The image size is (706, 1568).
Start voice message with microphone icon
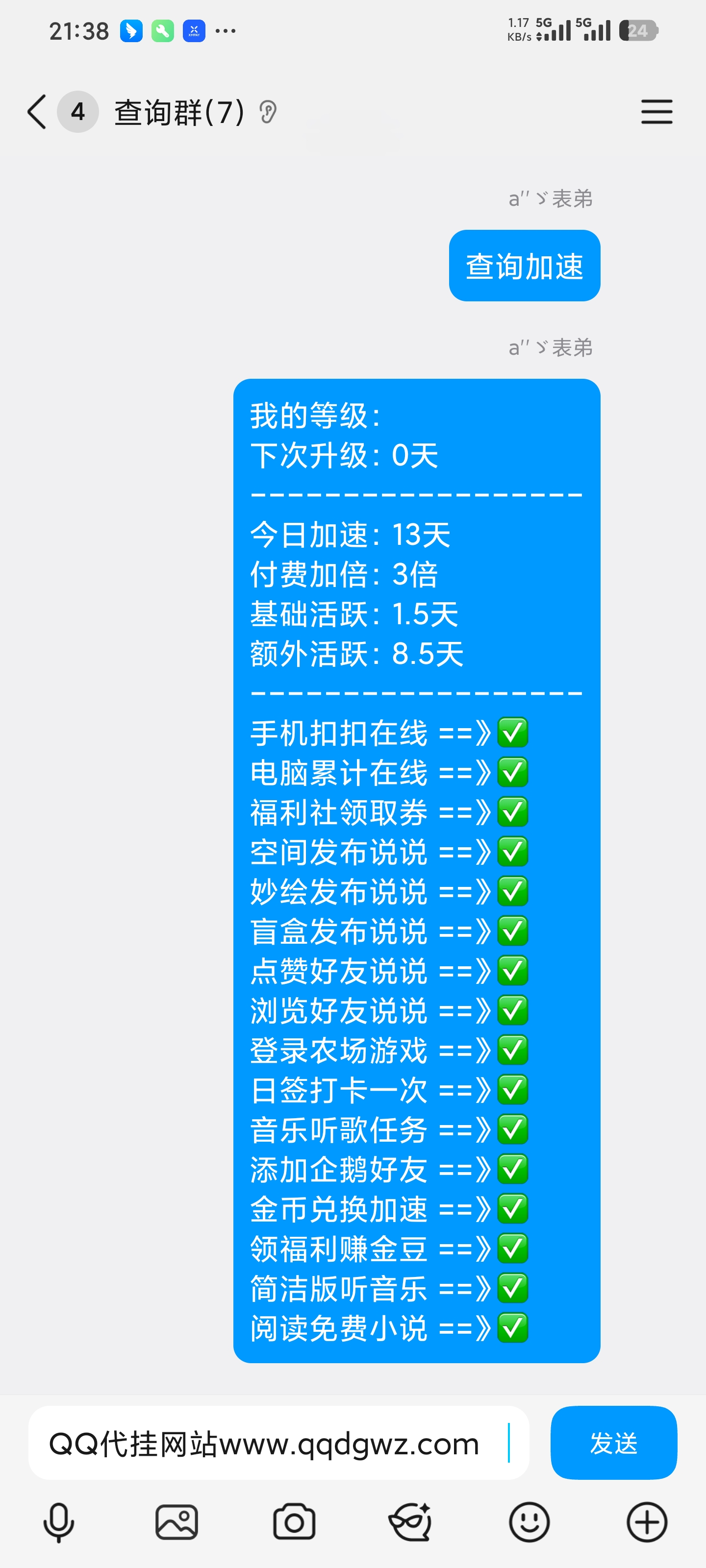click(x=58, y=1522)
